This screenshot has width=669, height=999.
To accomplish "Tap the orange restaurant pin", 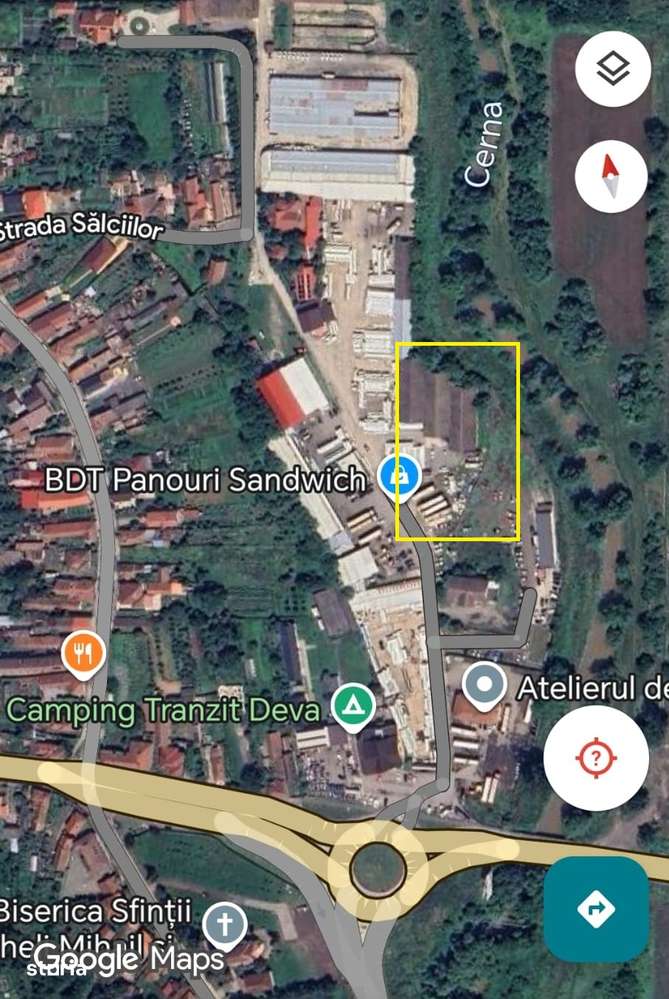I will 82,653.
